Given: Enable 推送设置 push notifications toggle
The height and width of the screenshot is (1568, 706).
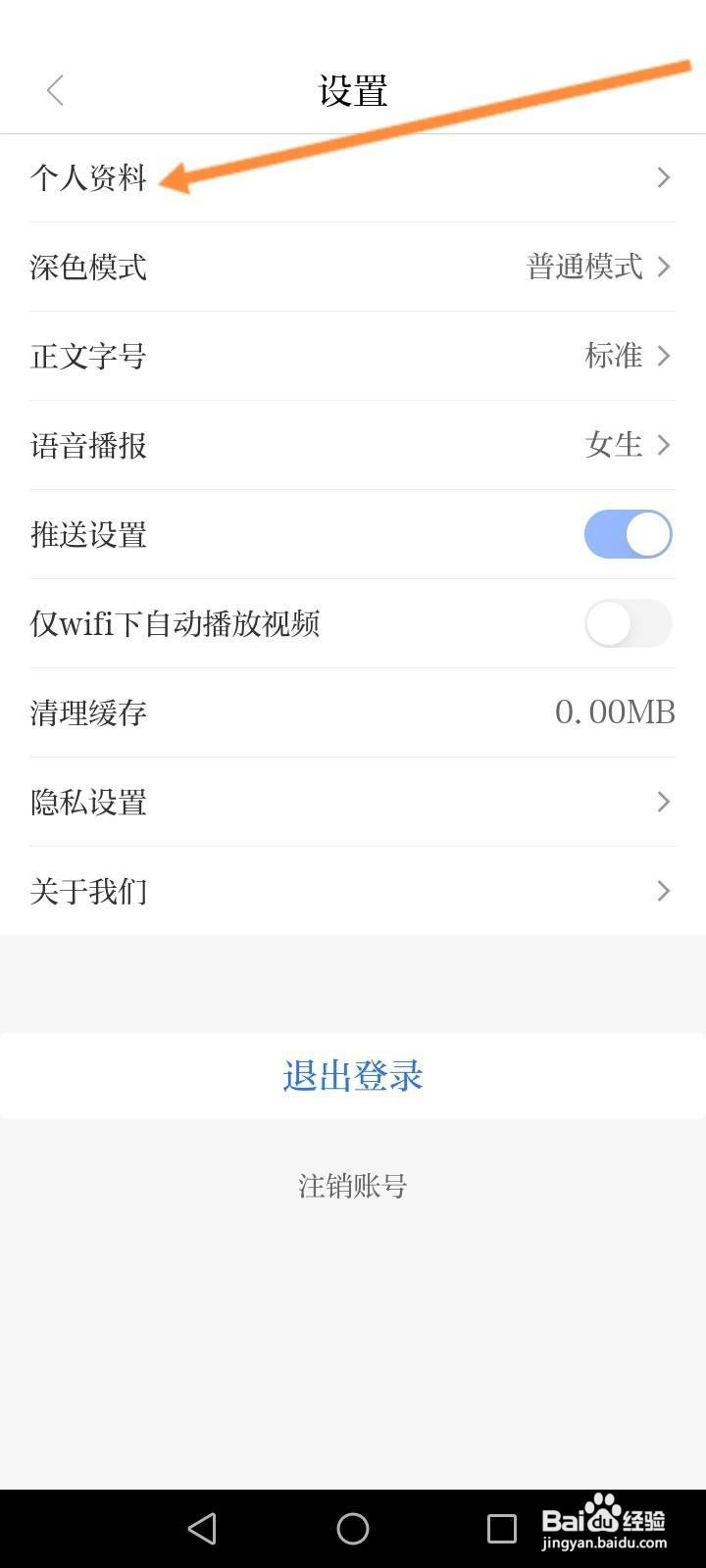Looking at the screenshot, I should pos(628,534).
